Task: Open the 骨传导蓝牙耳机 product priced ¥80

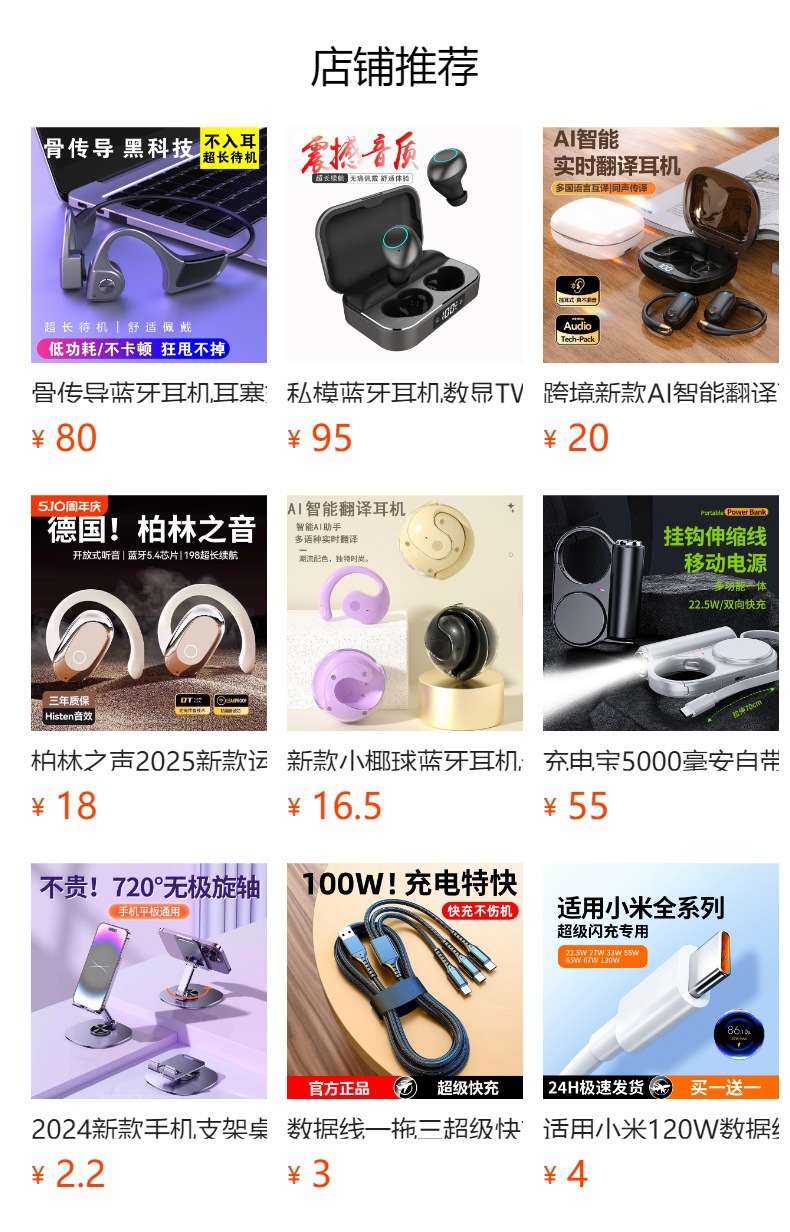Action: (149, 245)
